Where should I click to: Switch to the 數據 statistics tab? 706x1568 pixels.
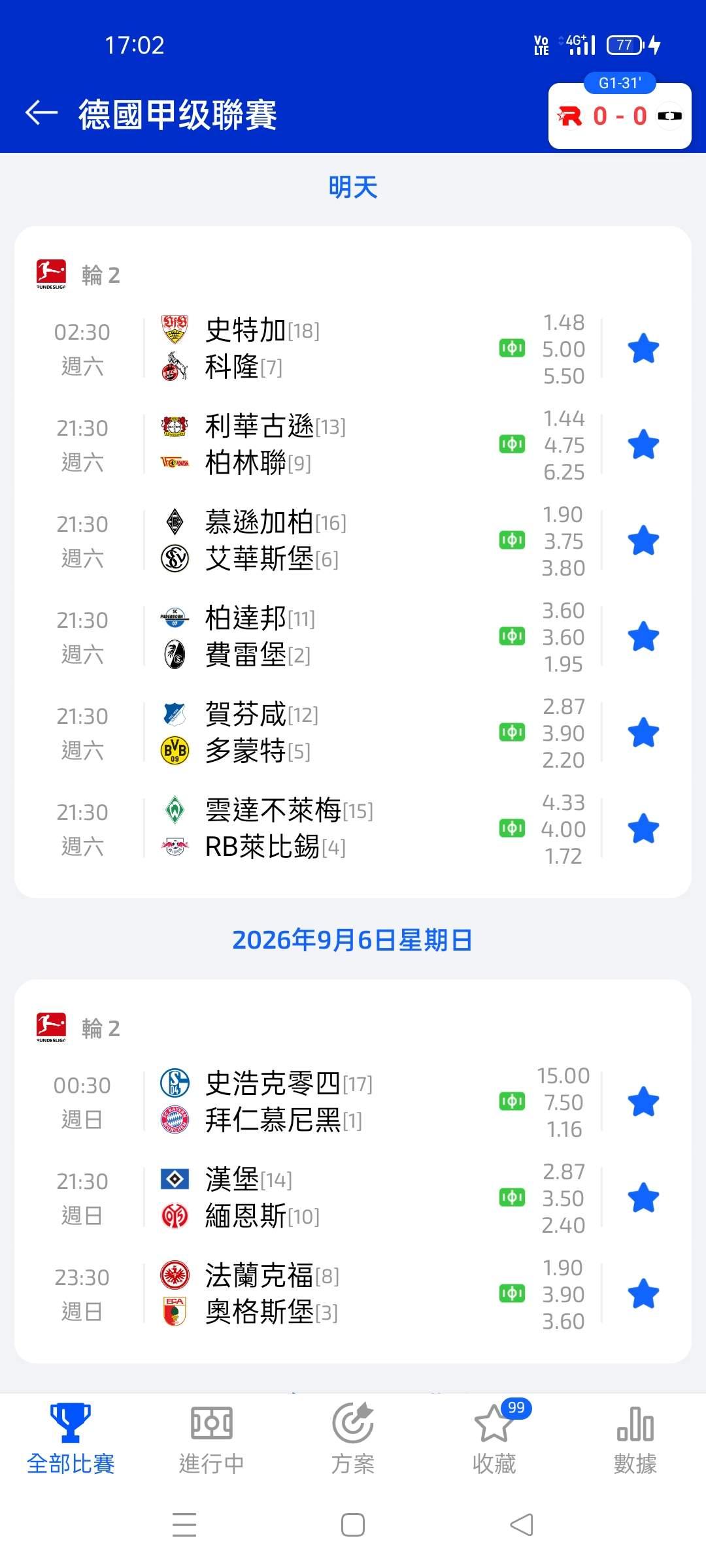tap(635, 1440)
